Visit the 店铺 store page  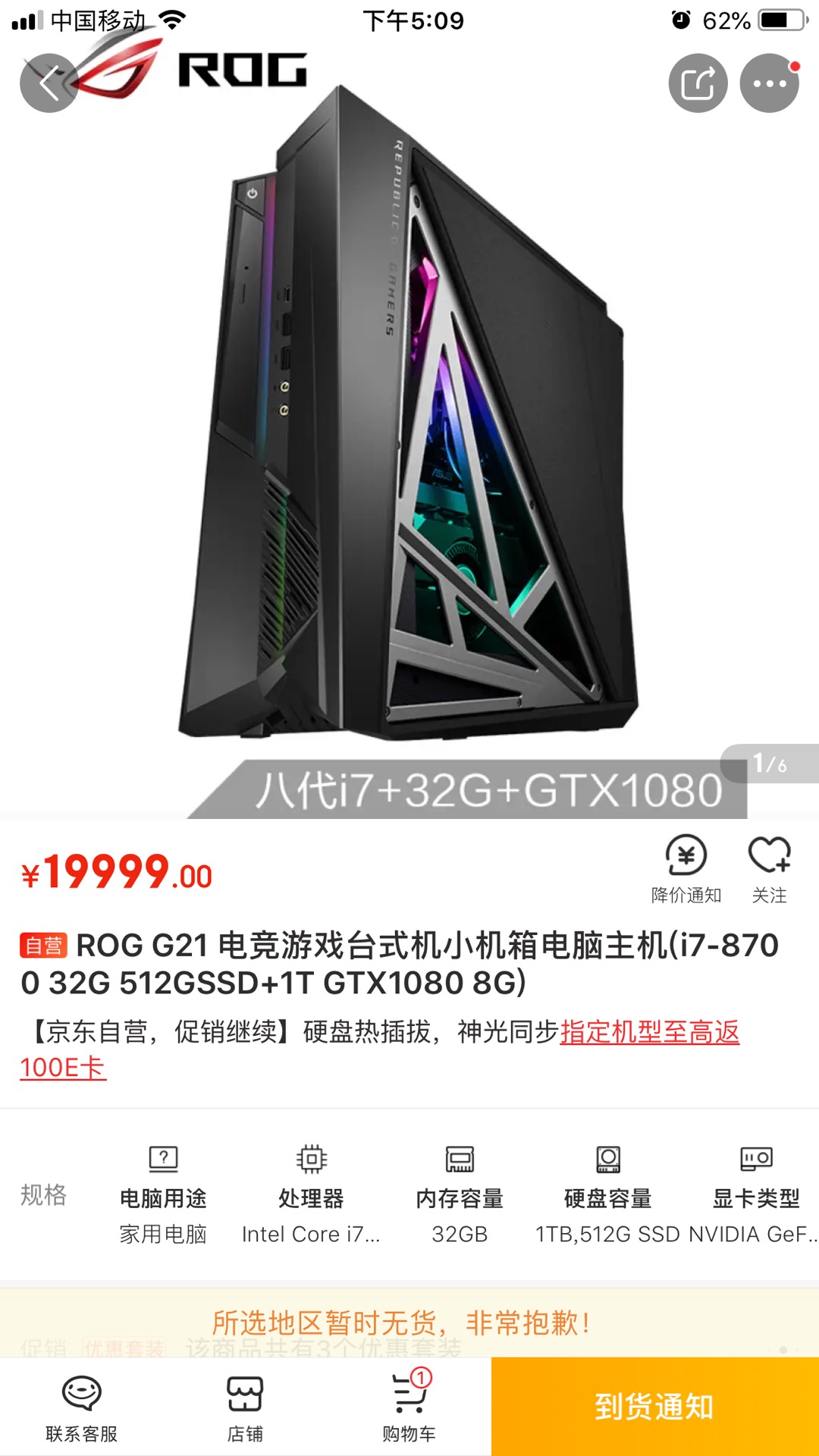pos(245,1408)
